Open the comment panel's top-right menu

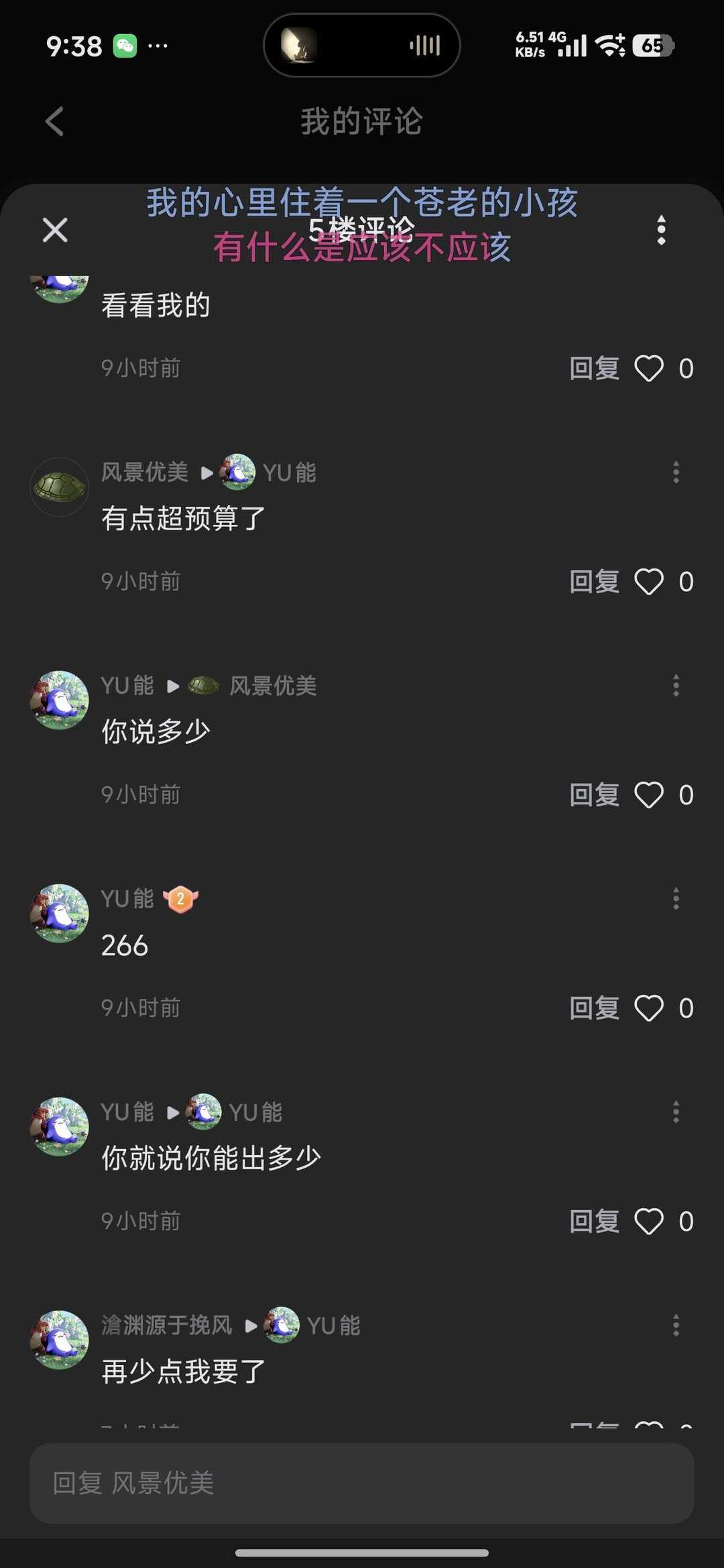[x=662, y=230]
